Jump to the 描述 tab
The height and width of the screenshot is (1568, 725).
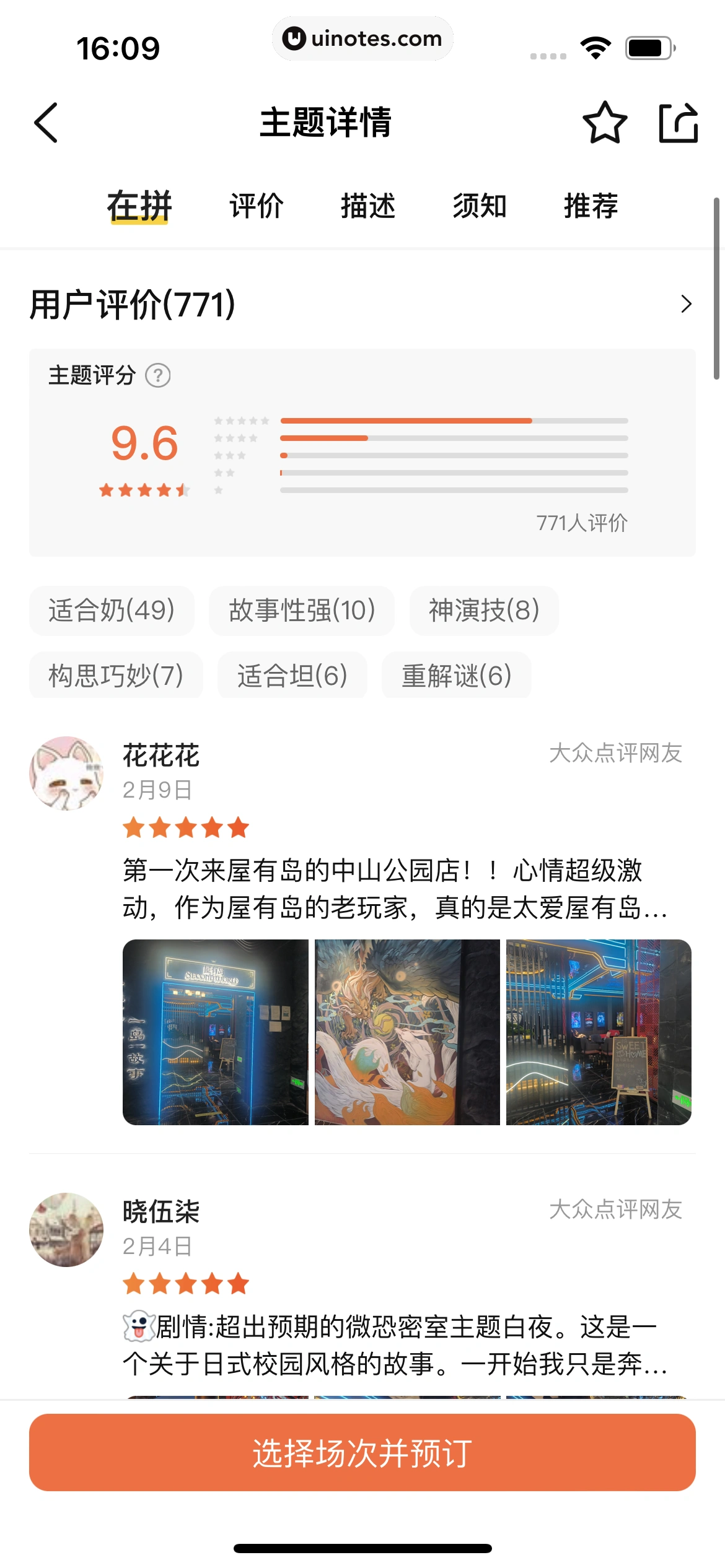368,206
